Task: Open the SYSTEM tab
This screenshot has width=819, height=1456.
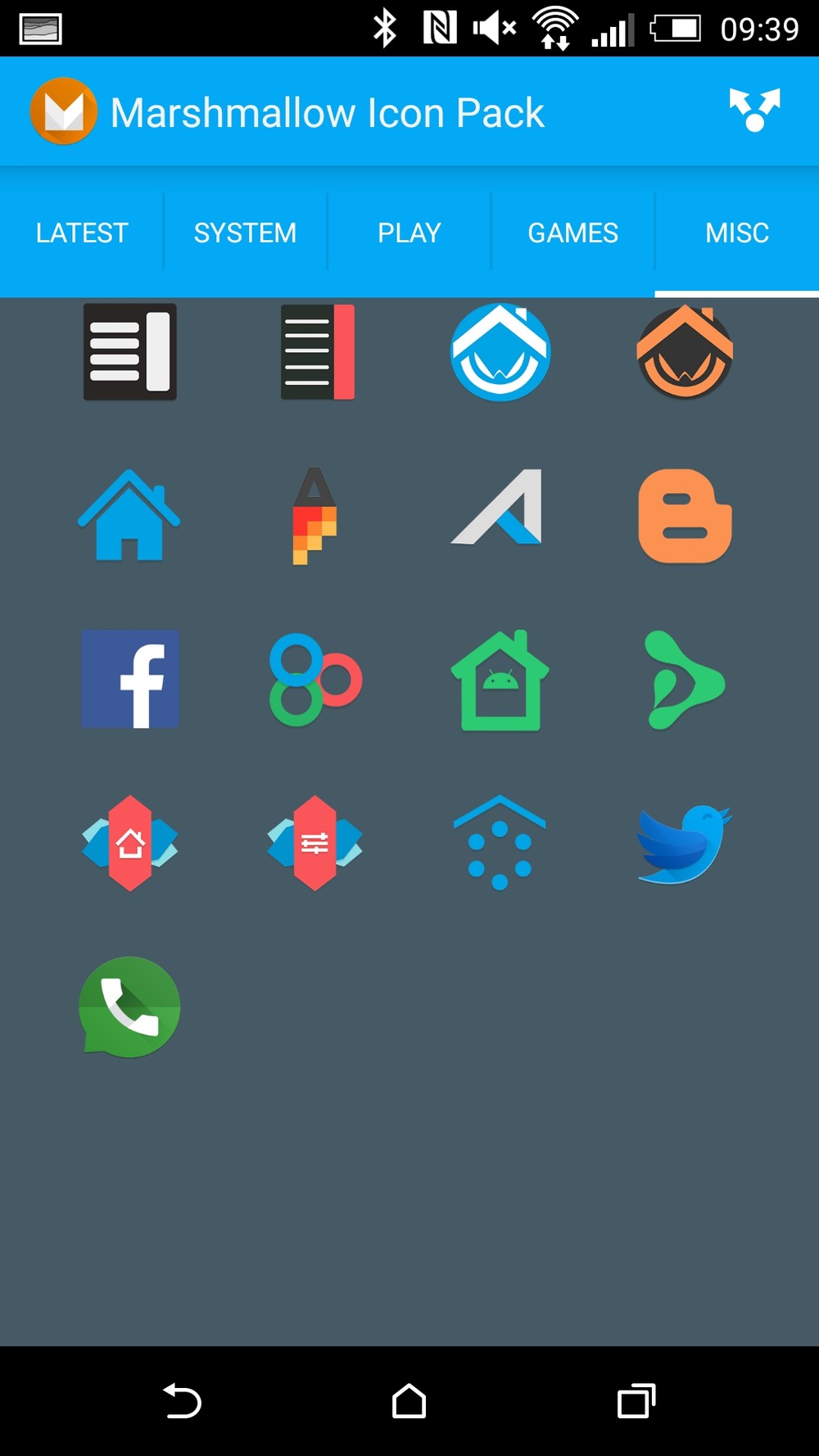Action: 245,233
